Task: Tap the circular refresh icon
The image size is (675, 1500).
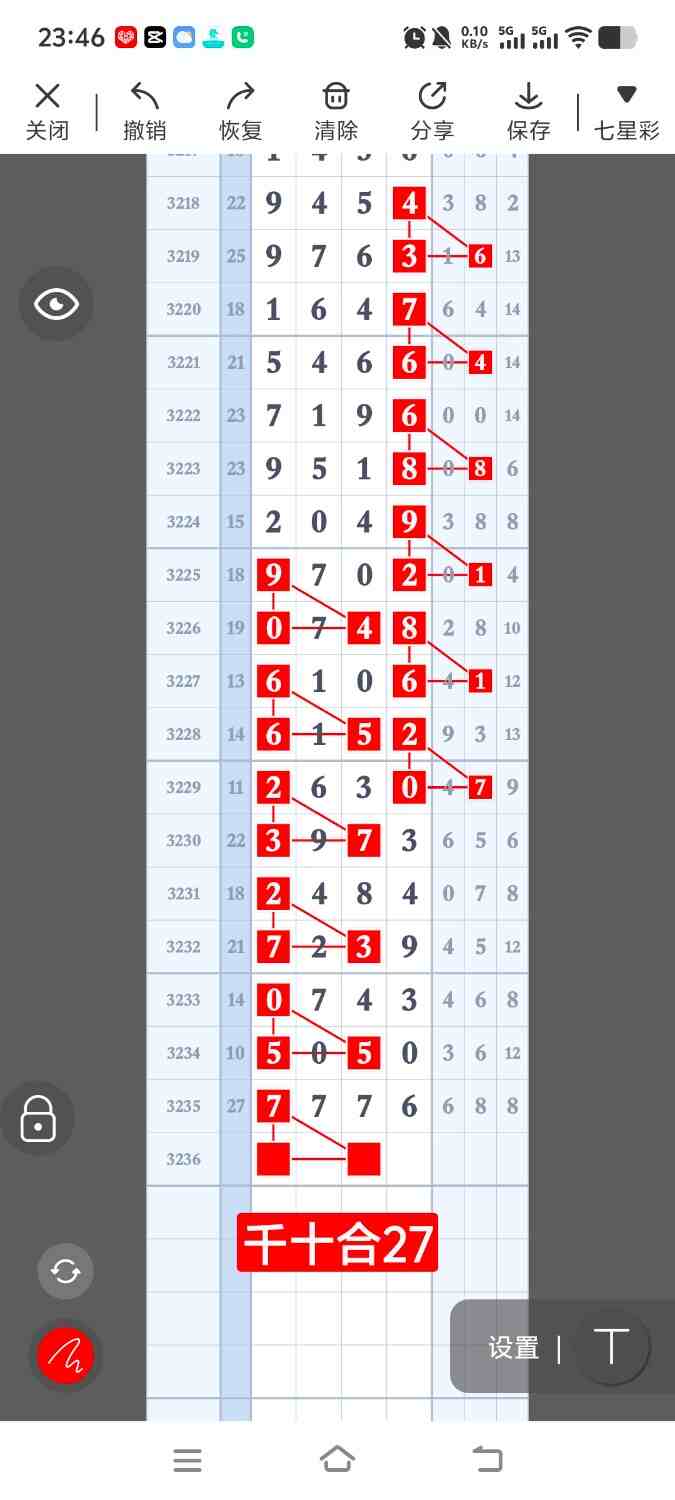Action: click(65, 1271)
